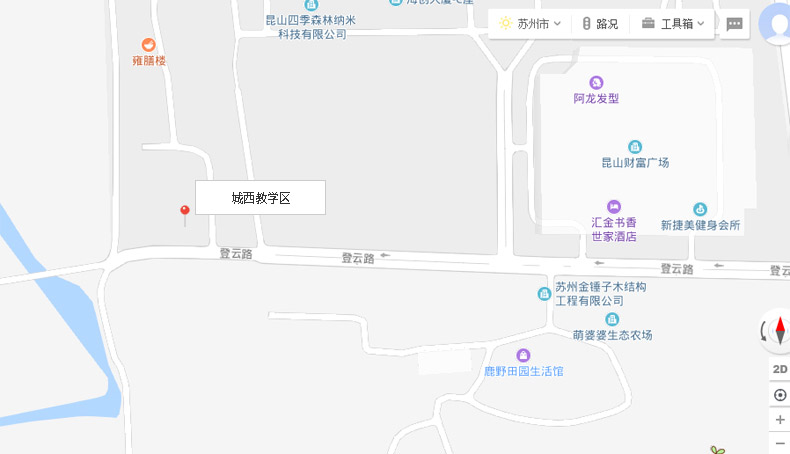790x454 pixels.
Task: Open the feedback message icon
Action: coord(735,24)
